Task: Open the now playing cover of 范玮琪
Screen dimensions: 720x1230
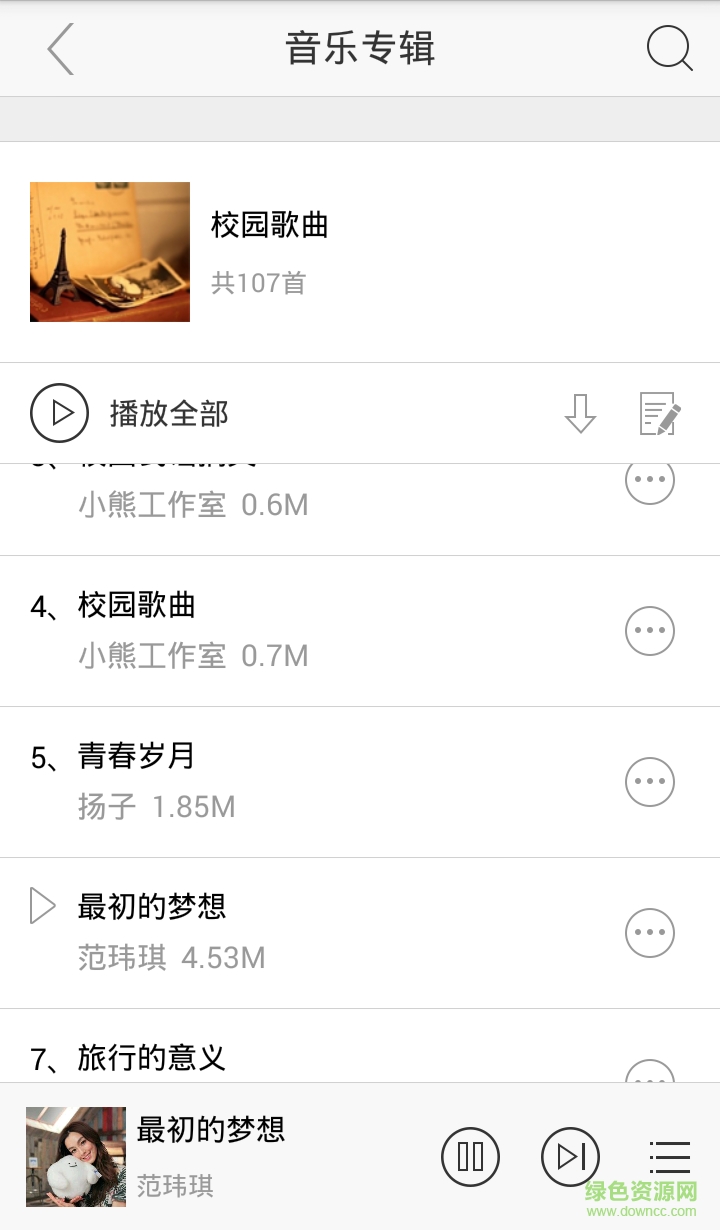Action: point(76,1156)
